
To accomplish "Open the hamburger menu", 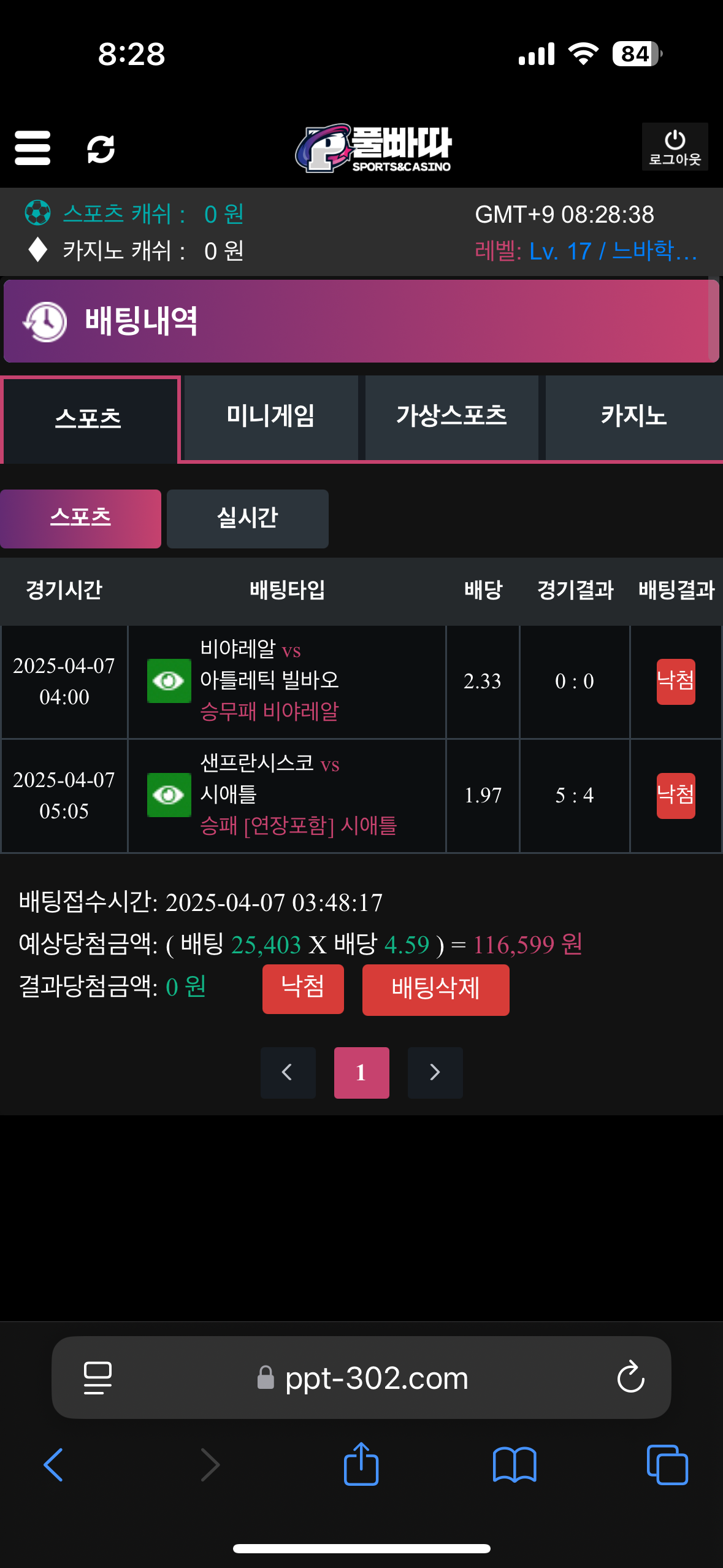I will click(x=33, y=148).
